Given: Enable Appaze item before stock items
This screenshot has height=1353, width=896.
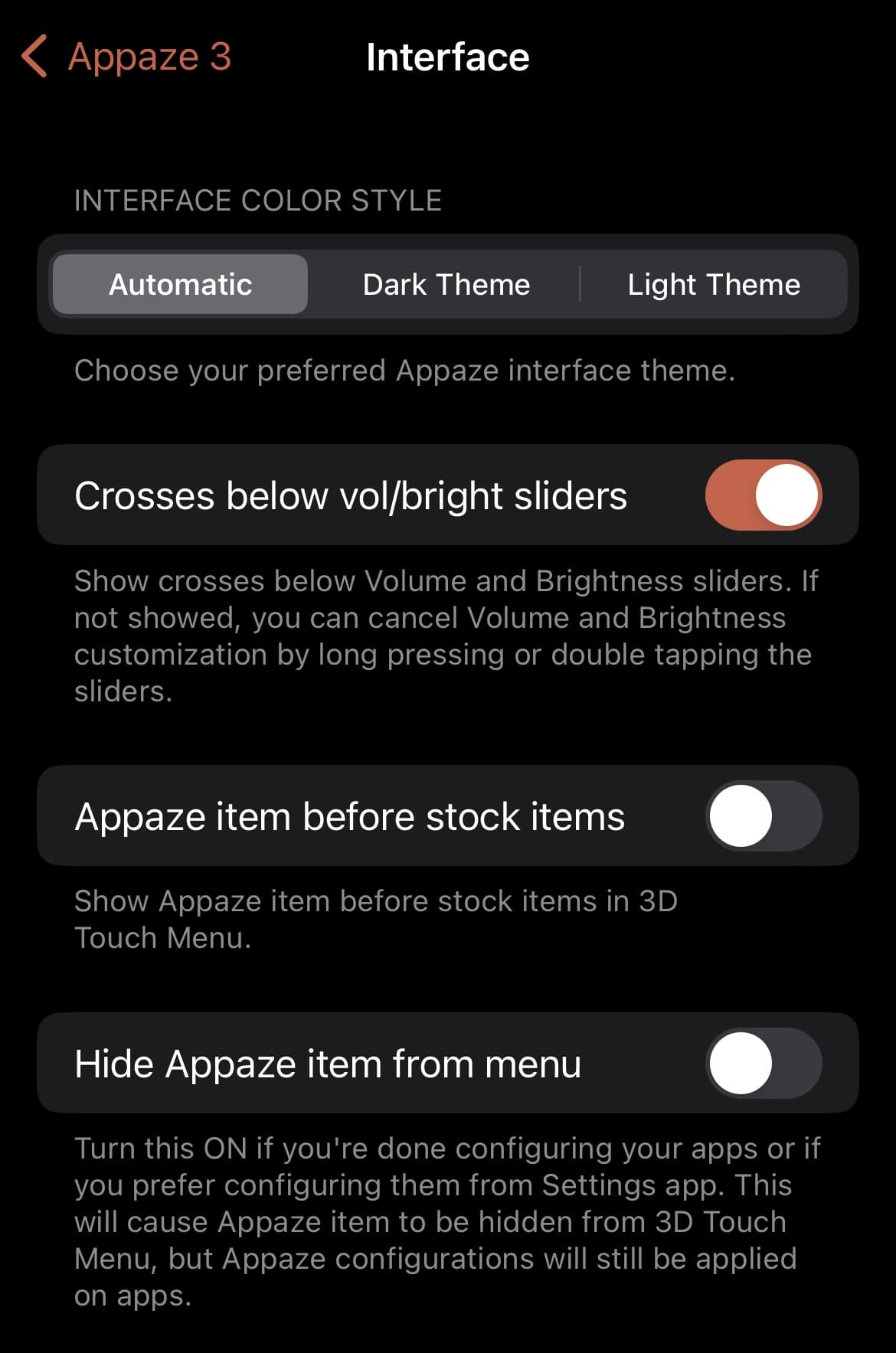Looking at the screenshot, I should coord(763,816).
